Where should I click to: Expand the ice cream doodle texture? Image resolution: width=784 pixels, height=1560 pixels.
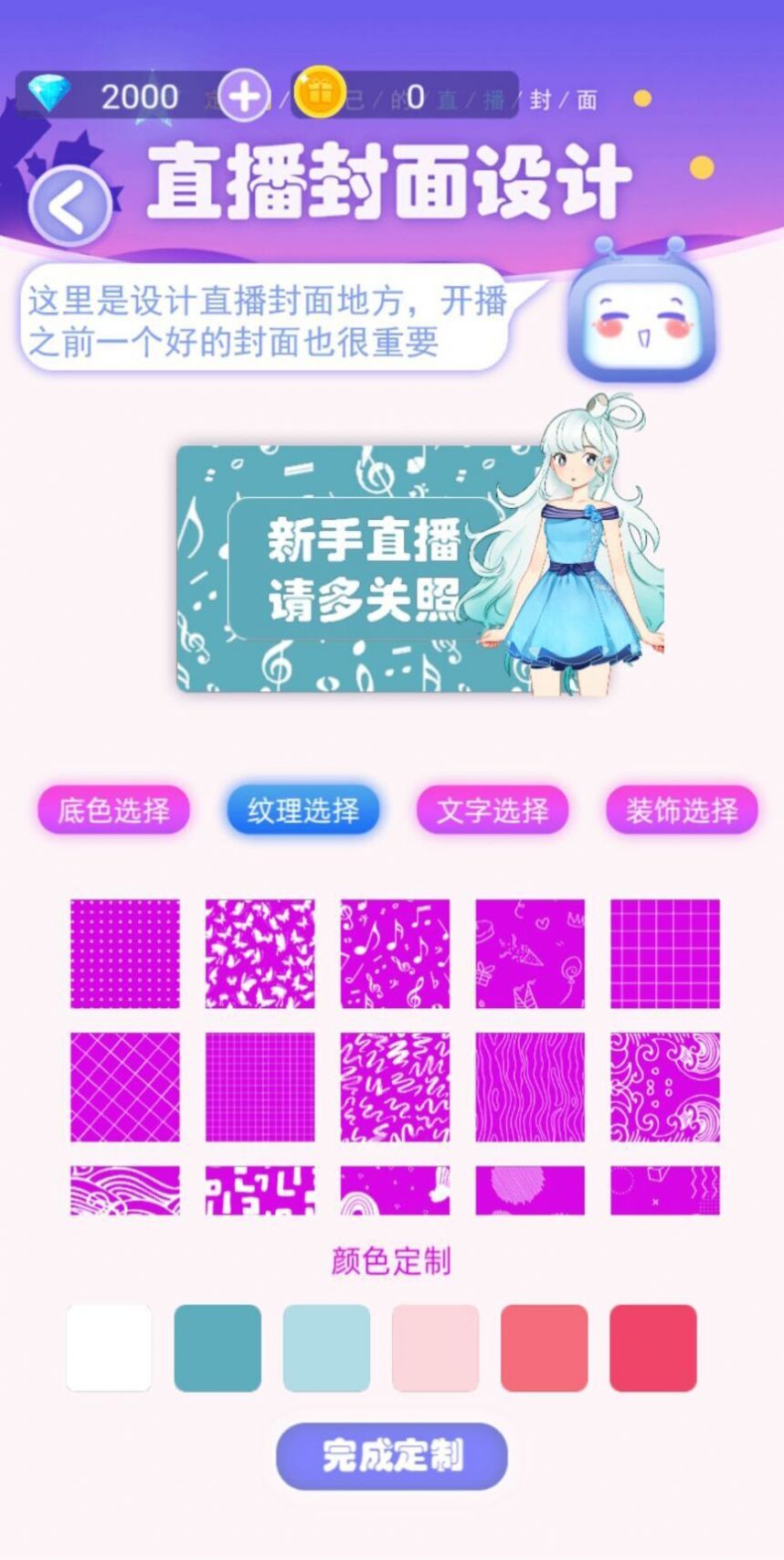tap(532, 952)
